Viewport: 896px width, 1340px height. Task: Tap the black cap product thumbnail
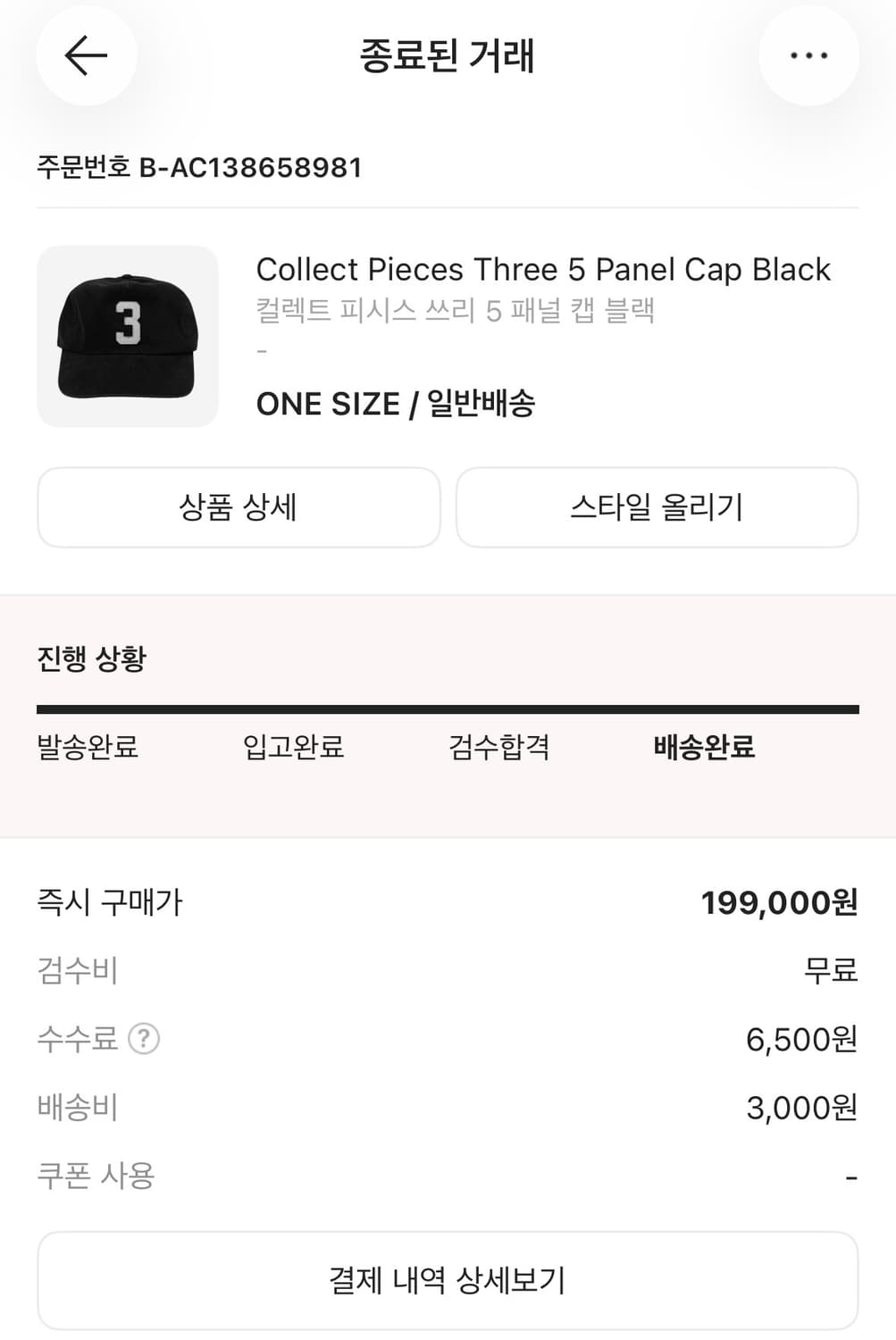click(126, 337)
